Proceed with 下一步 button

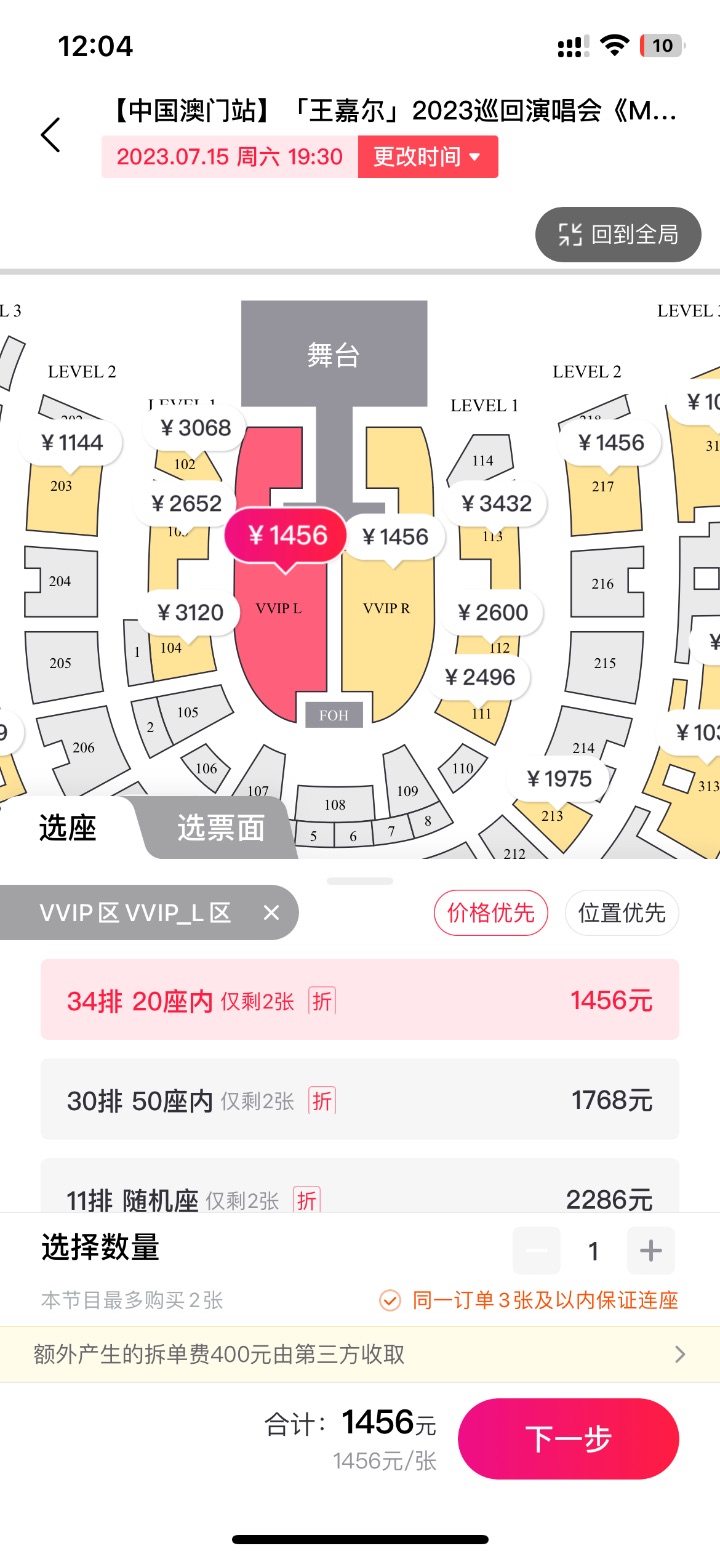pos(567,1439)
